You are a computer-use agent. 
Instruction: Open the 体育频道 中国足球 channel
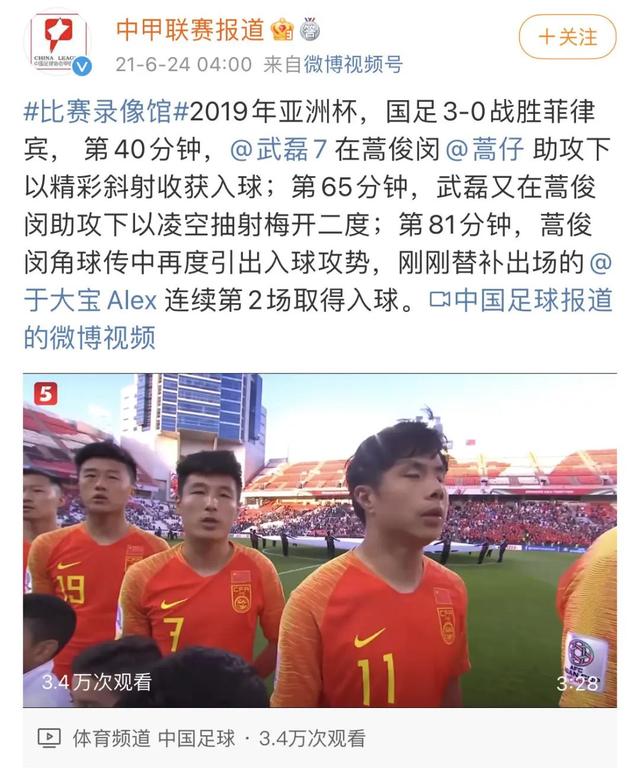pyautogui.click(x=153, y=739)
